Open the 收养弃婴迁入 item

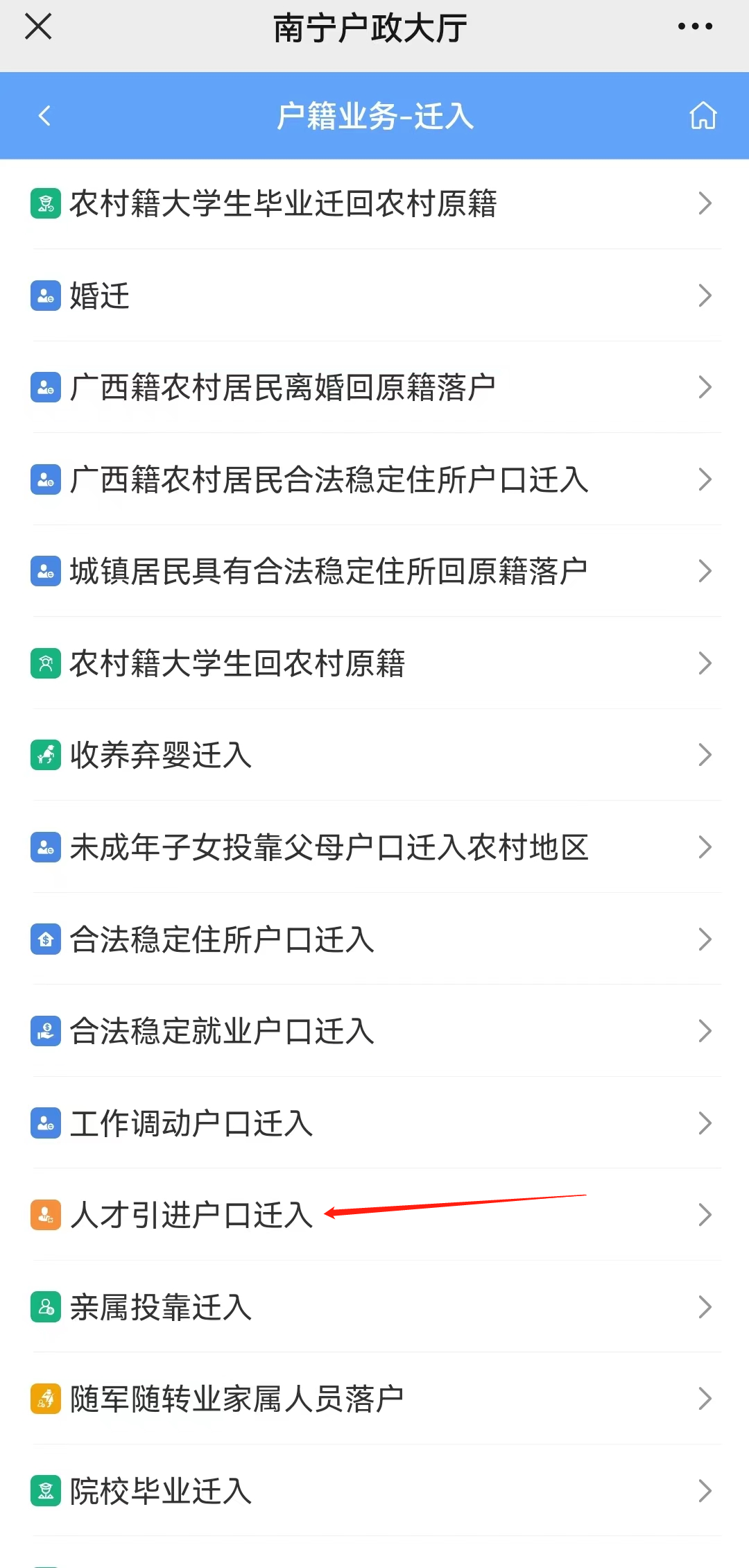point(161,756)
